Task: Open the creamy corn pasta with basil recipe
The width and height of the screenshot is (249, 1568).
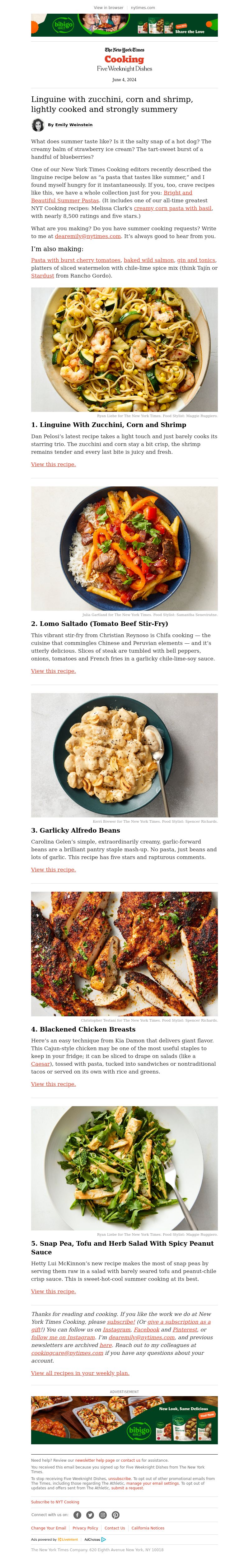Action: pos(173,208)
